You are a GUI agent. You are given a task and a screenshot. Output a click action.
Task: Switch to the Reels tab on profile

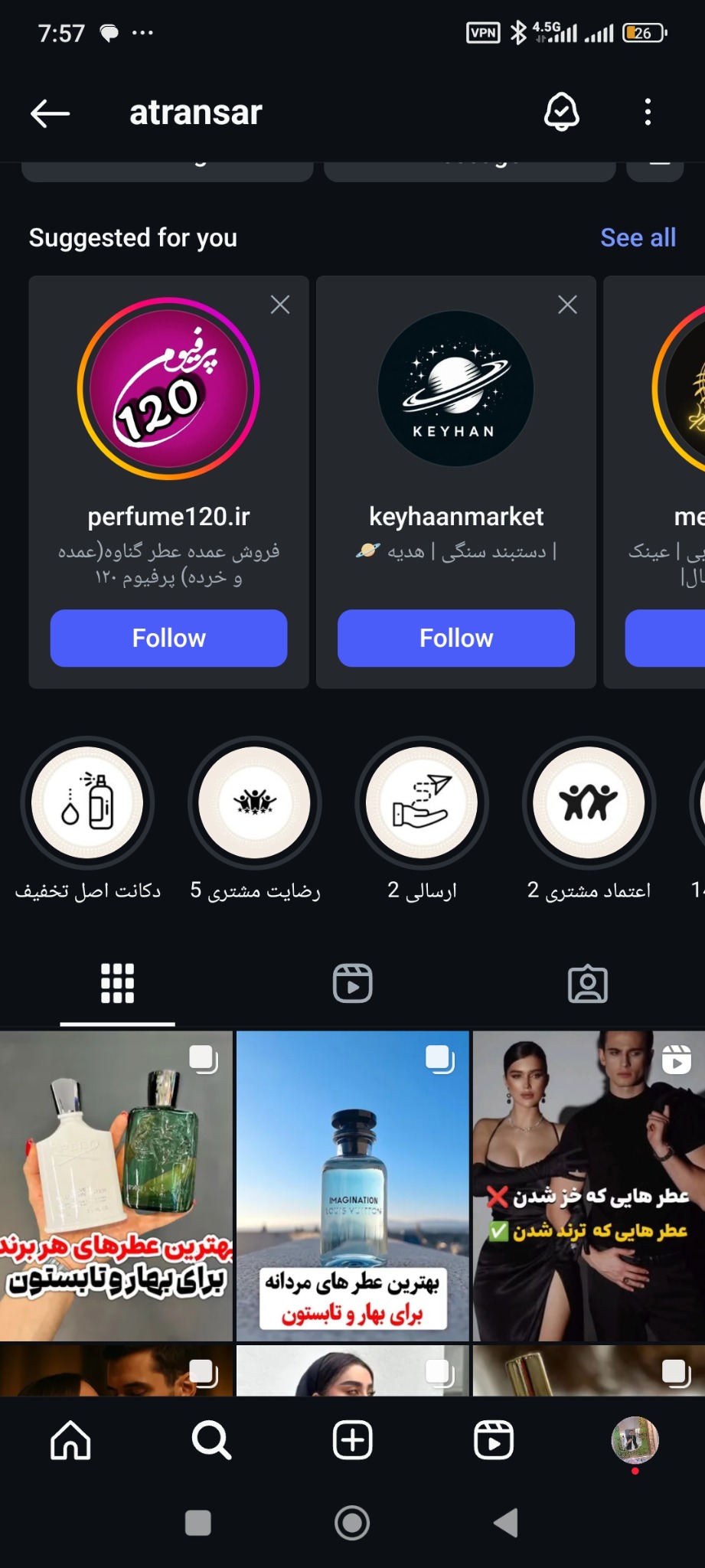coord(352,983)
